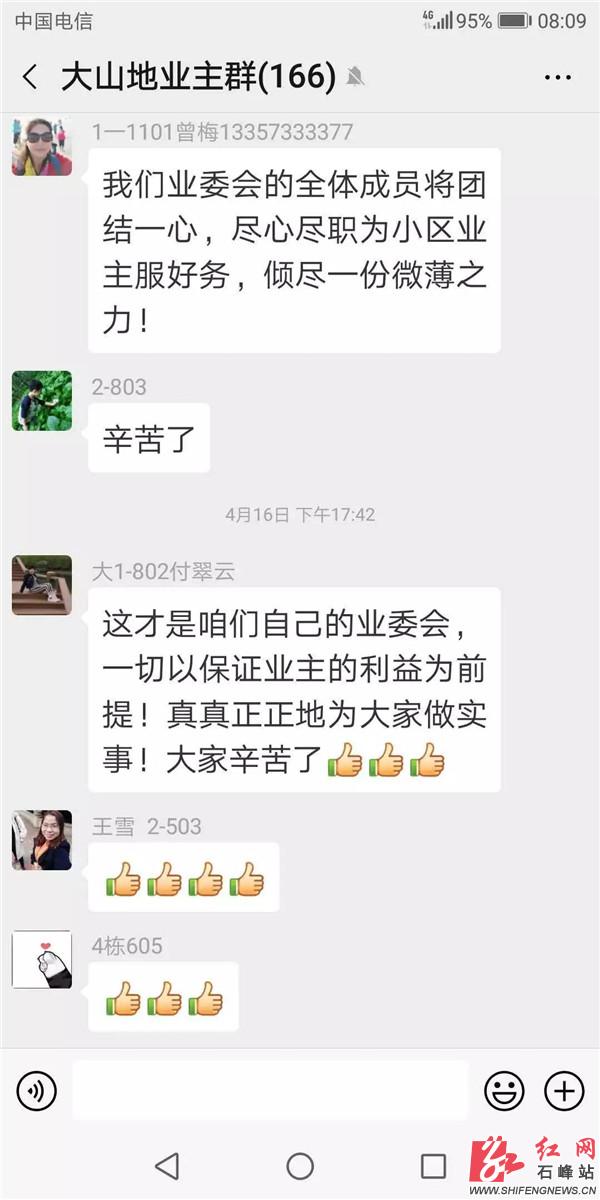This screenshot has height=1200, width=600.
Task: Switch to voice message input
Action: [x=37, y=1090]
